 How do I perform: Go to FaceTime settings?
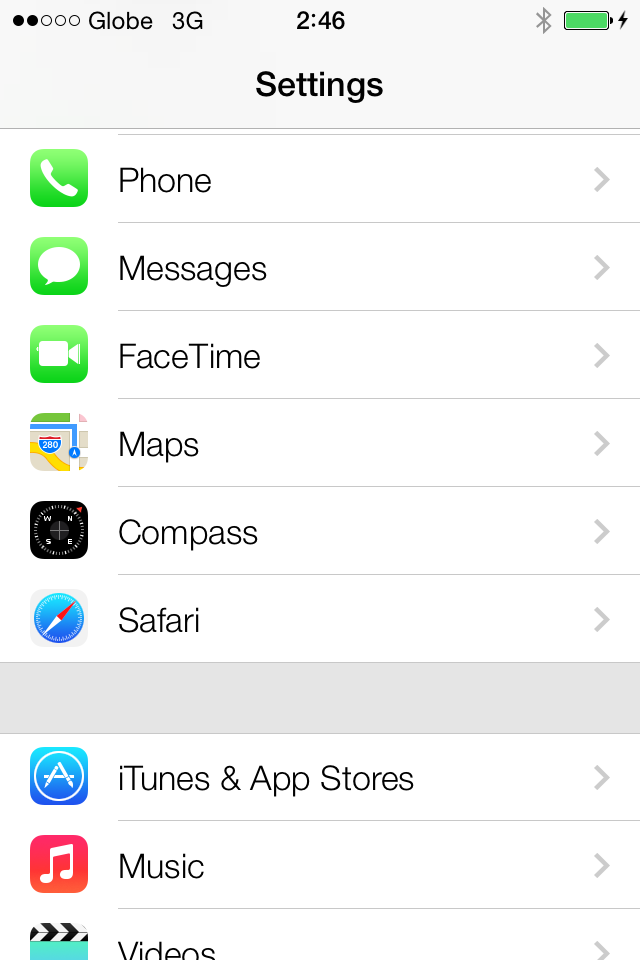pyautogui.click(x=320, y=356)
